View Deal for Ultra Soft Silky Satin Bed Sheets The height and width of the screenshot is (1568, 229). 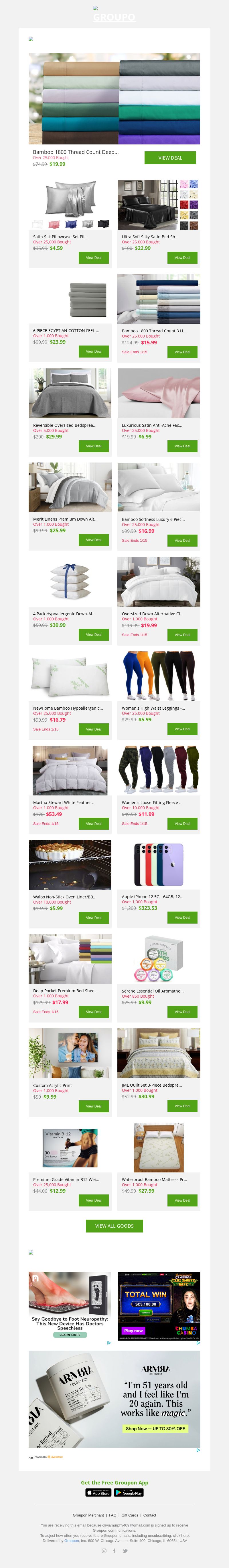point(182,257)
